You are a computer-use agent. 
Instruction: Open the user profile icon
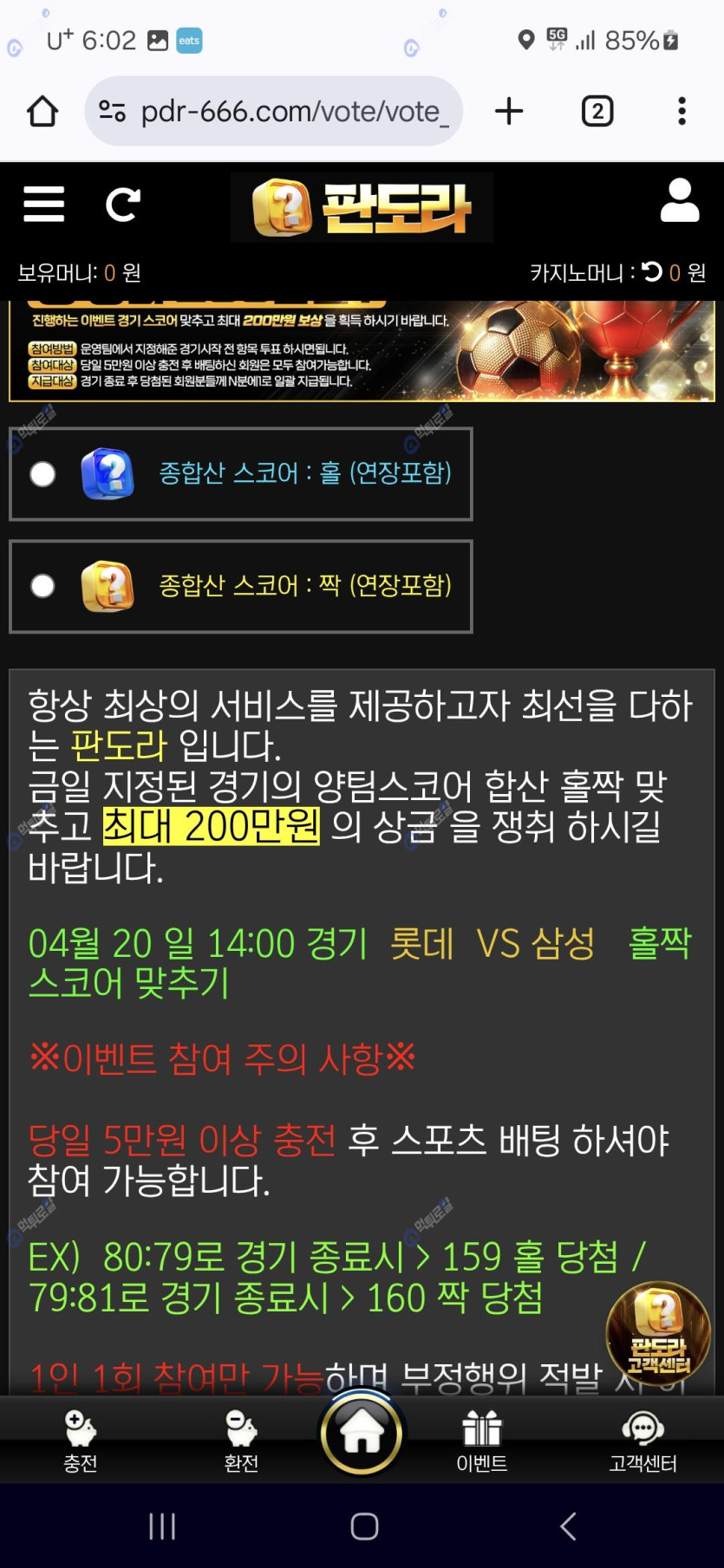point(680,201)
